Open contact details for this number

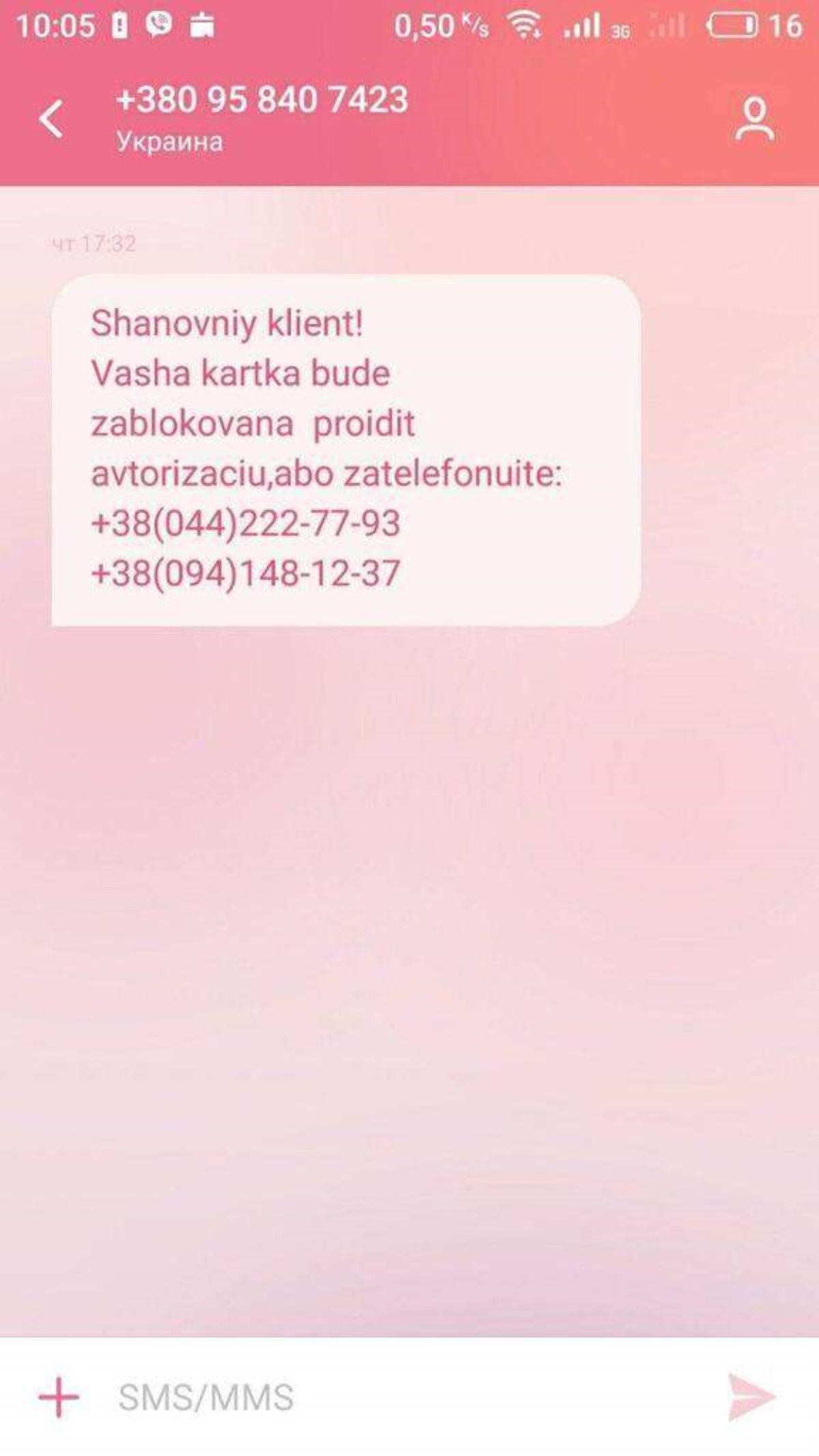(754, 119)
